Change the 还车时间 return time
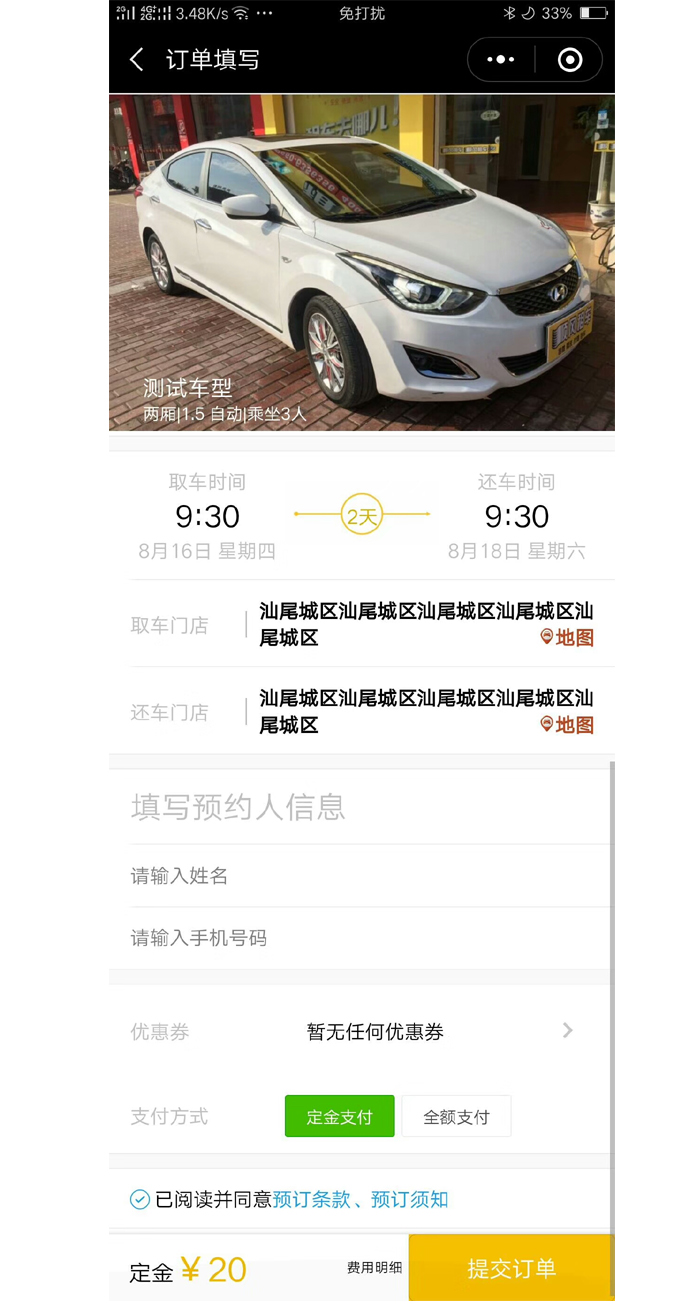The image size is (700, 1312). (x=516, y=516)
